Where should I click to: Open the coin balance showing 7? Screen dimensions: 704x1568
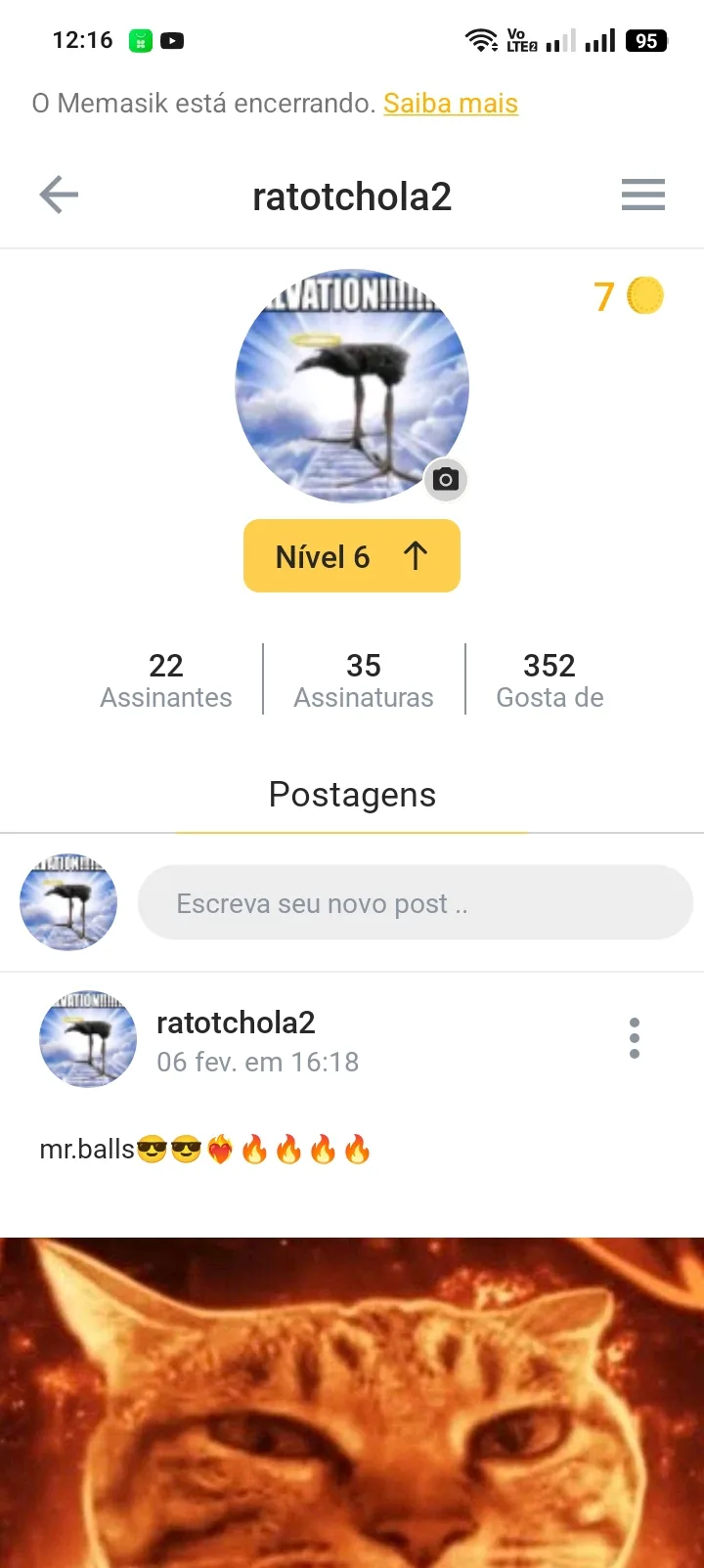click(x=629, y=295)
